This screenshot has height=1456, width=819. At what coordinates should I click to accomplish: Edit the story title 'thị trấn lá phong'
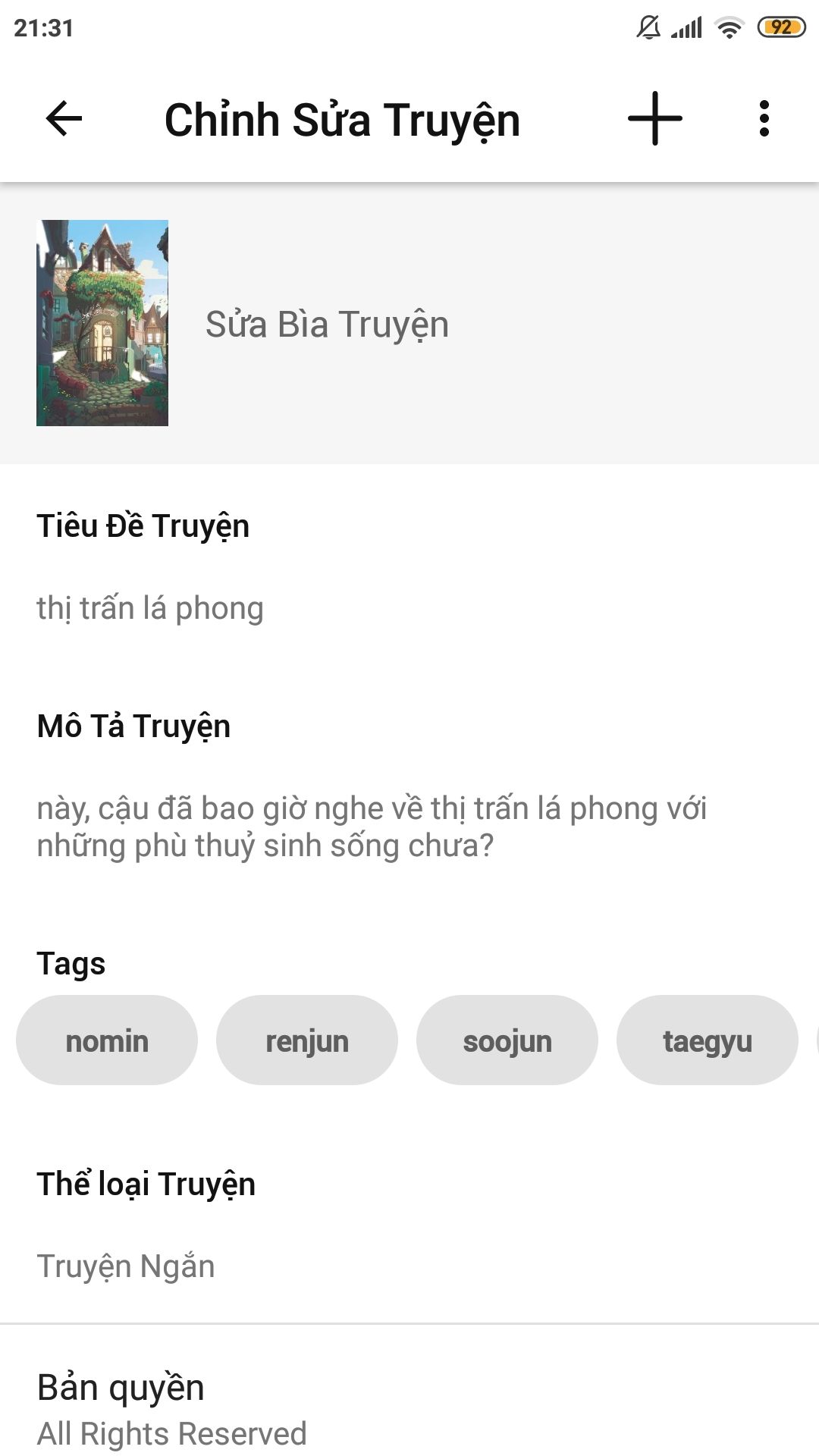pyautogui.click(x=150, y=608)
